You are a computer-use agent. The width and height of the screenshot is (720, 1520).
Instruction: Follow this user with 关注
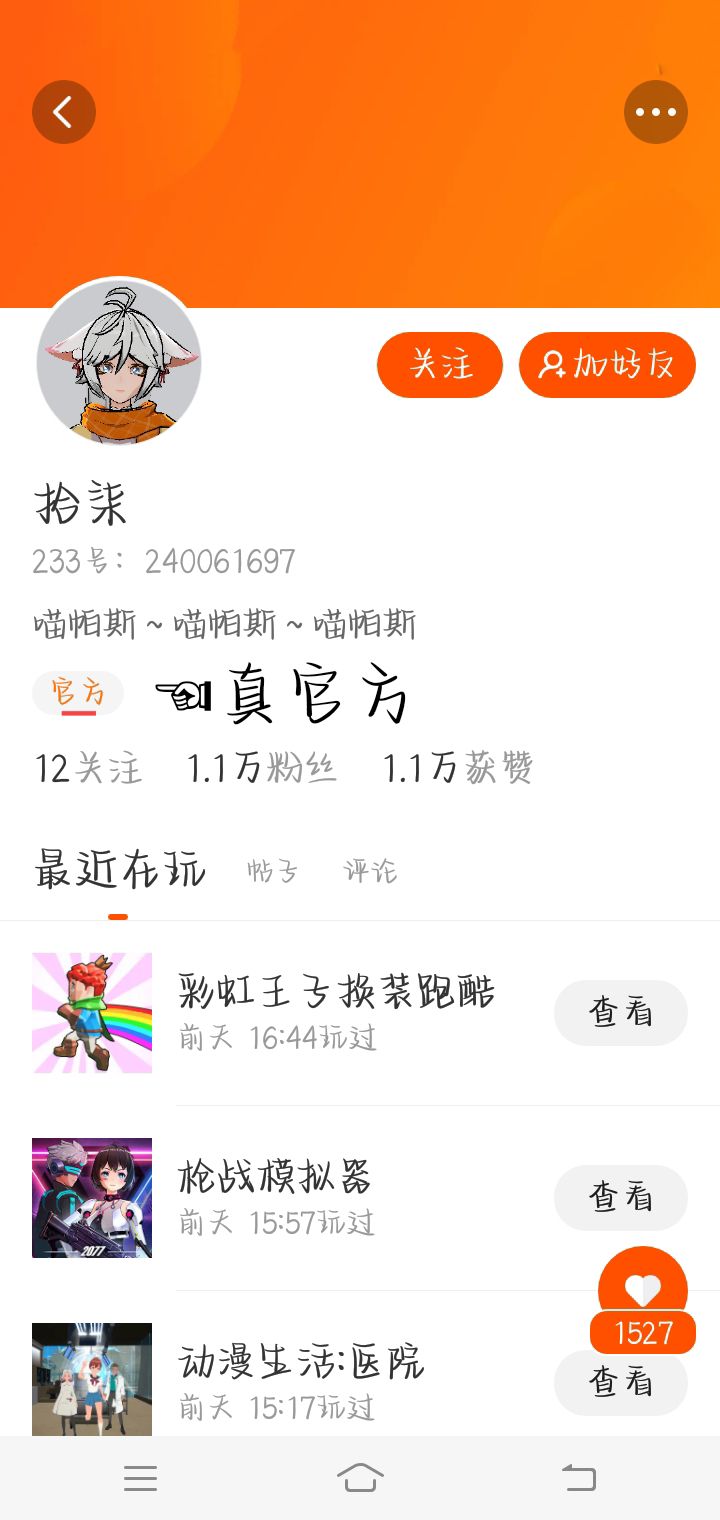point(439,365)
